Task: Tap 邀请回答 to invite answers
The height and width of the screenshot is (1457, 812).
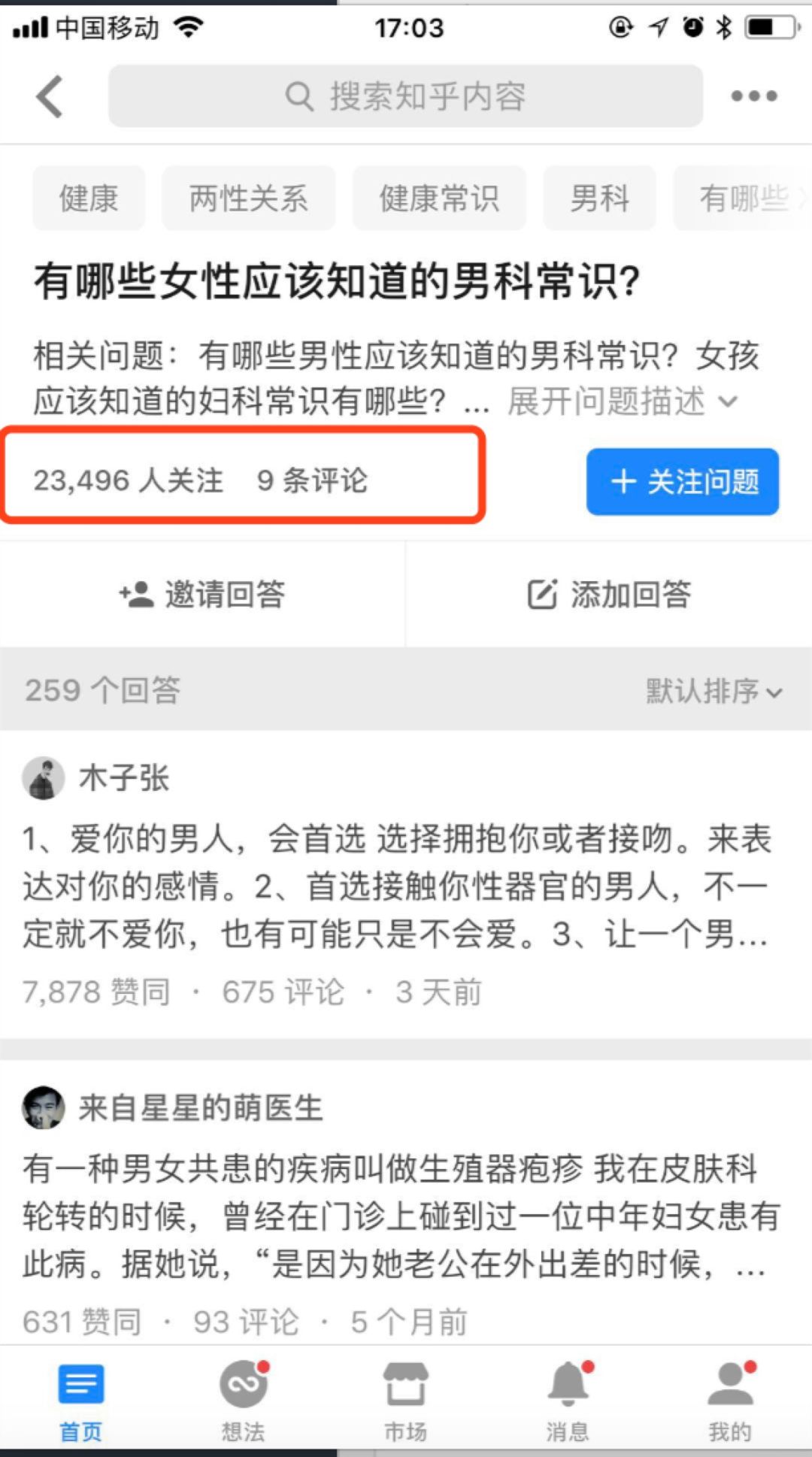Action: click(202, 594)
